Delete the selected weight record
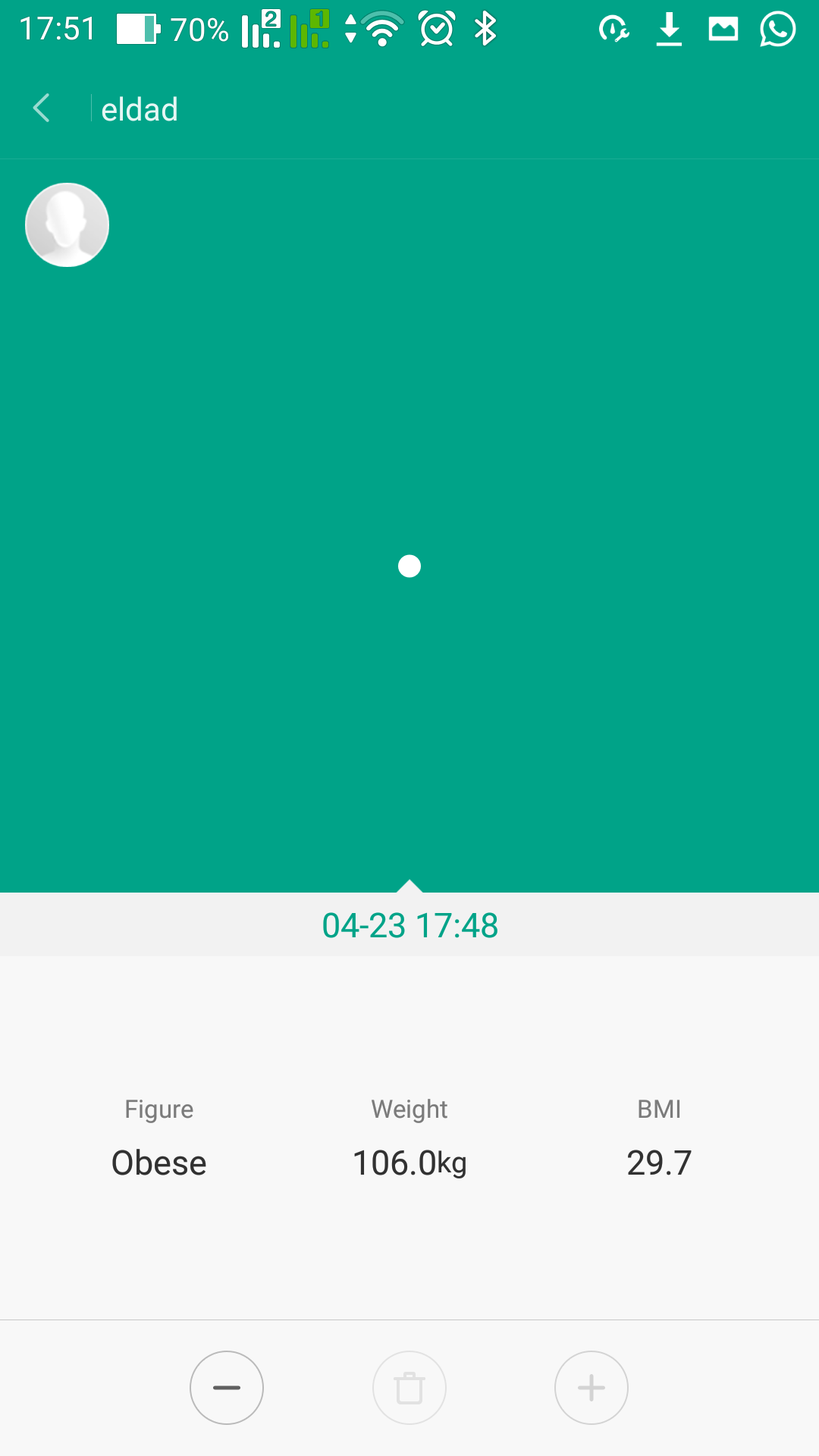The image size is (819, 1456). tap(409, 1388)
